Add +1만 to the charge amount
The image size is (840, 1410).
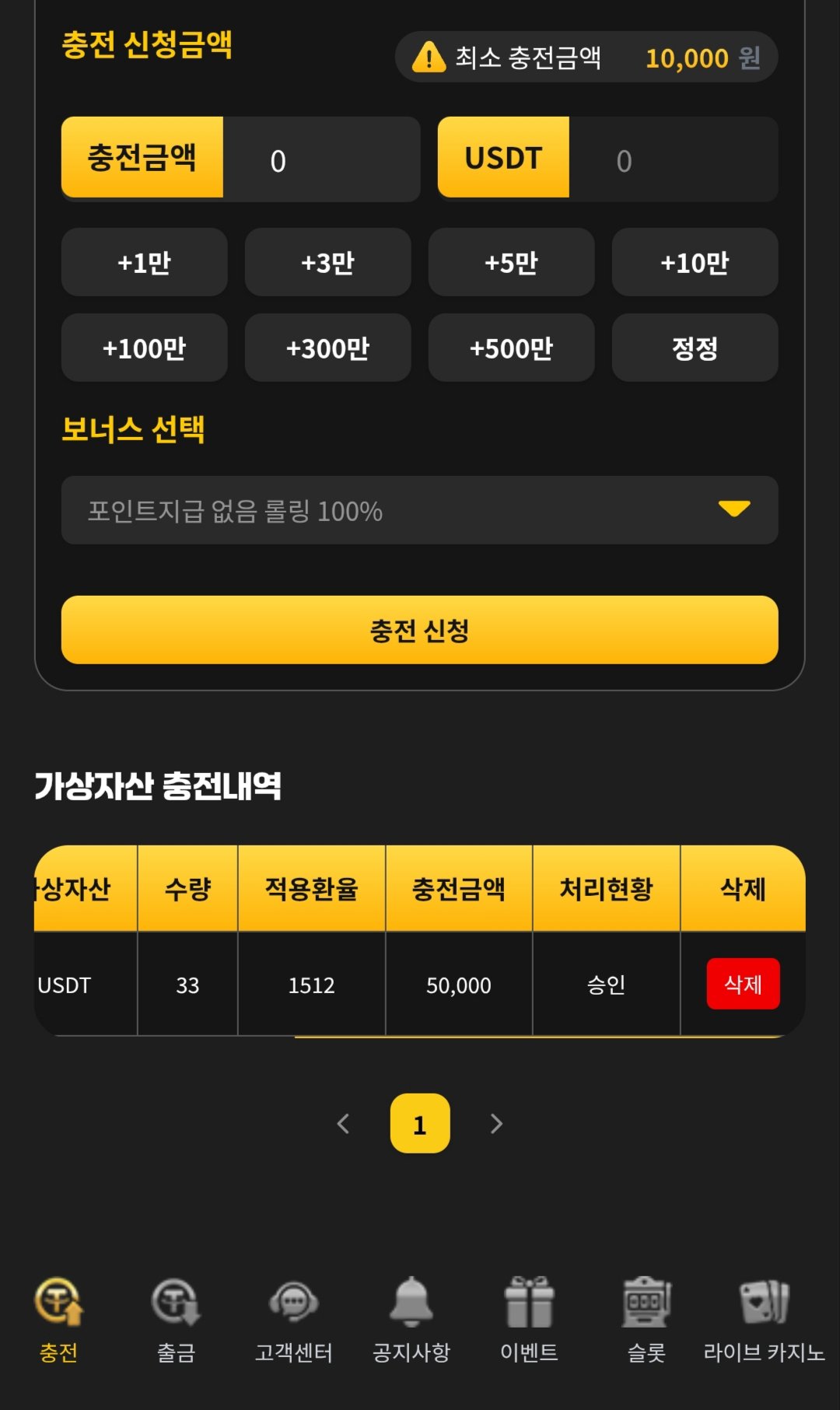point(145,263)
